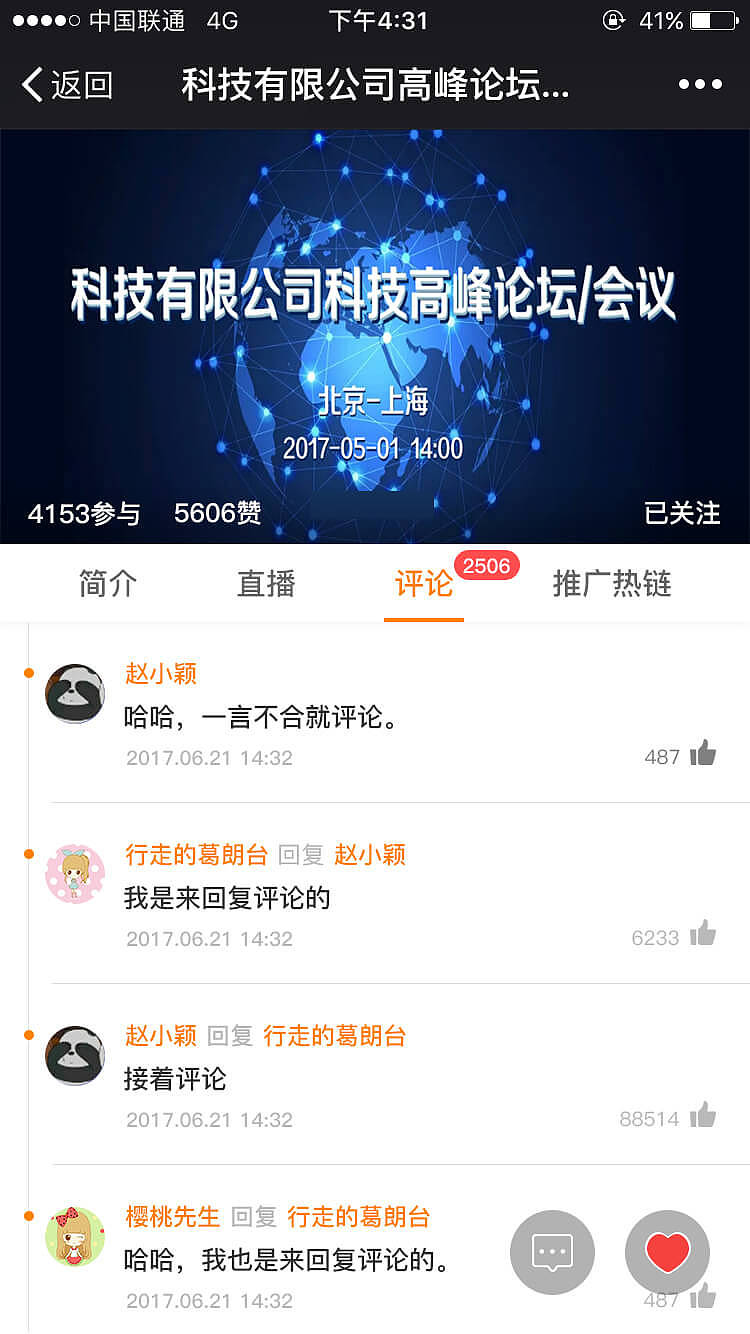Tap 已关注 to unfollow this event

tap(683, 512)
